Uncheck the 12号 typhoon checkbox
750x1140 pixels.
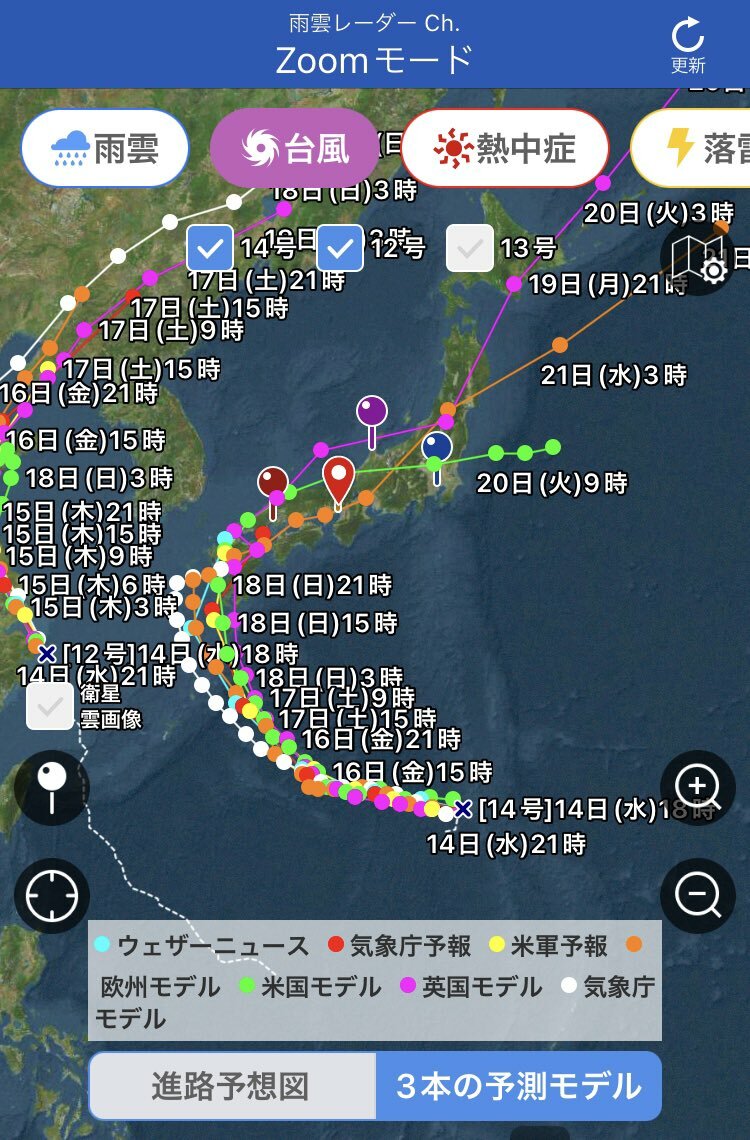340,249
